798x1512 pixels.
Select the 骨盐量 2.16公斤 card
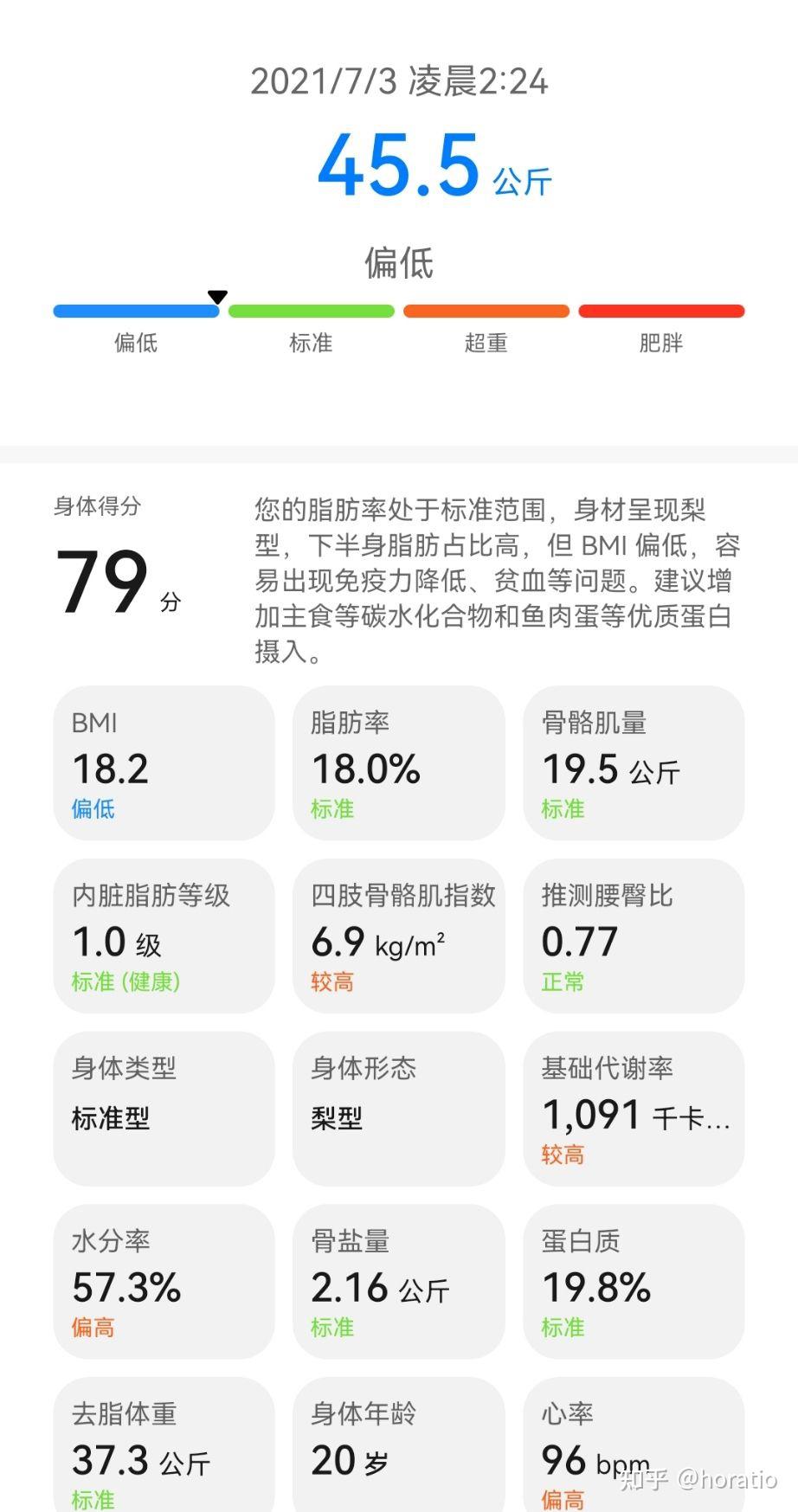[399, 1282]
